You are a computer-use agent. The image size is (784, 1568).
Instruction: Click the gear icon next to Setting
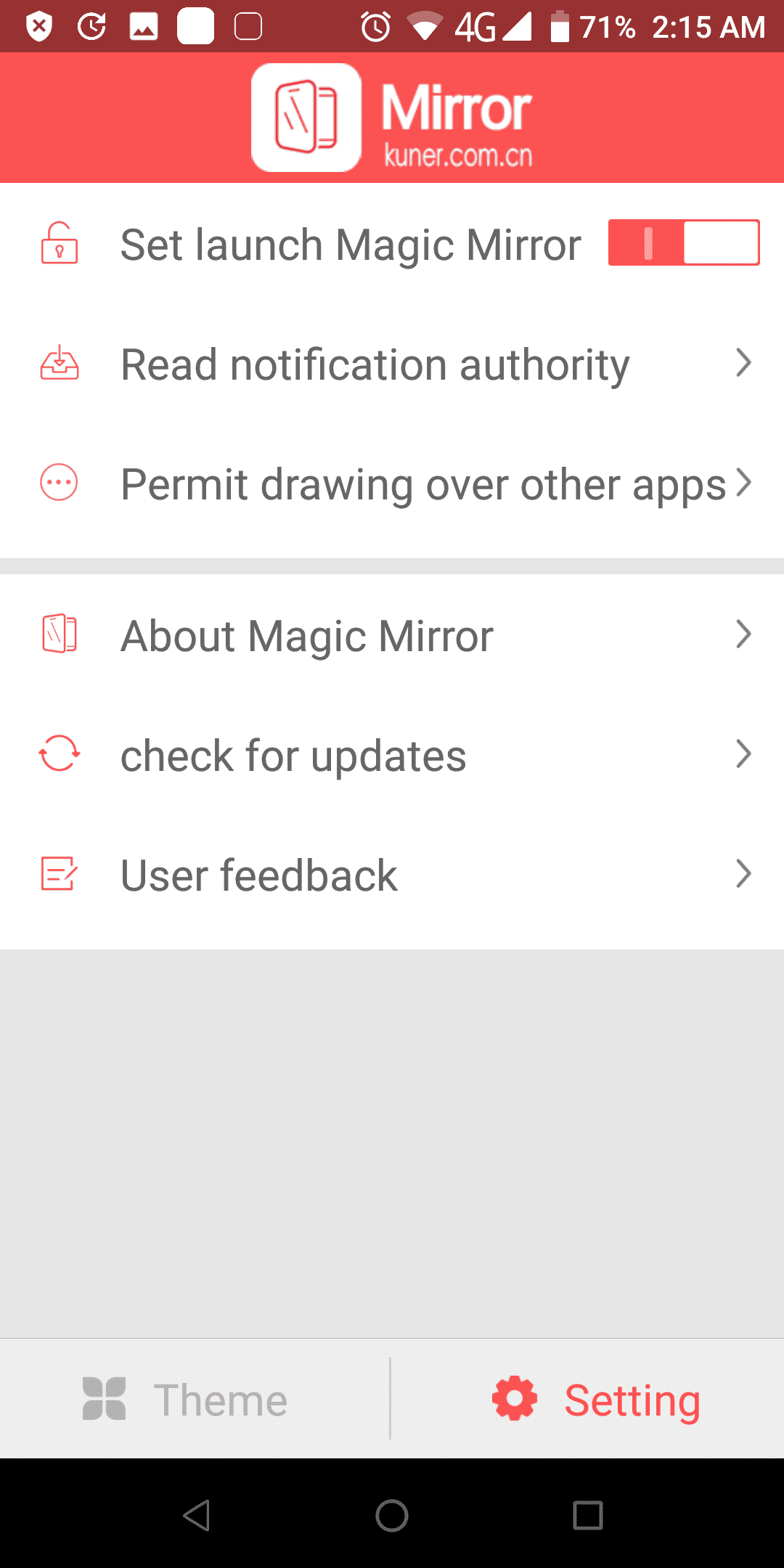coord(513,1397)
